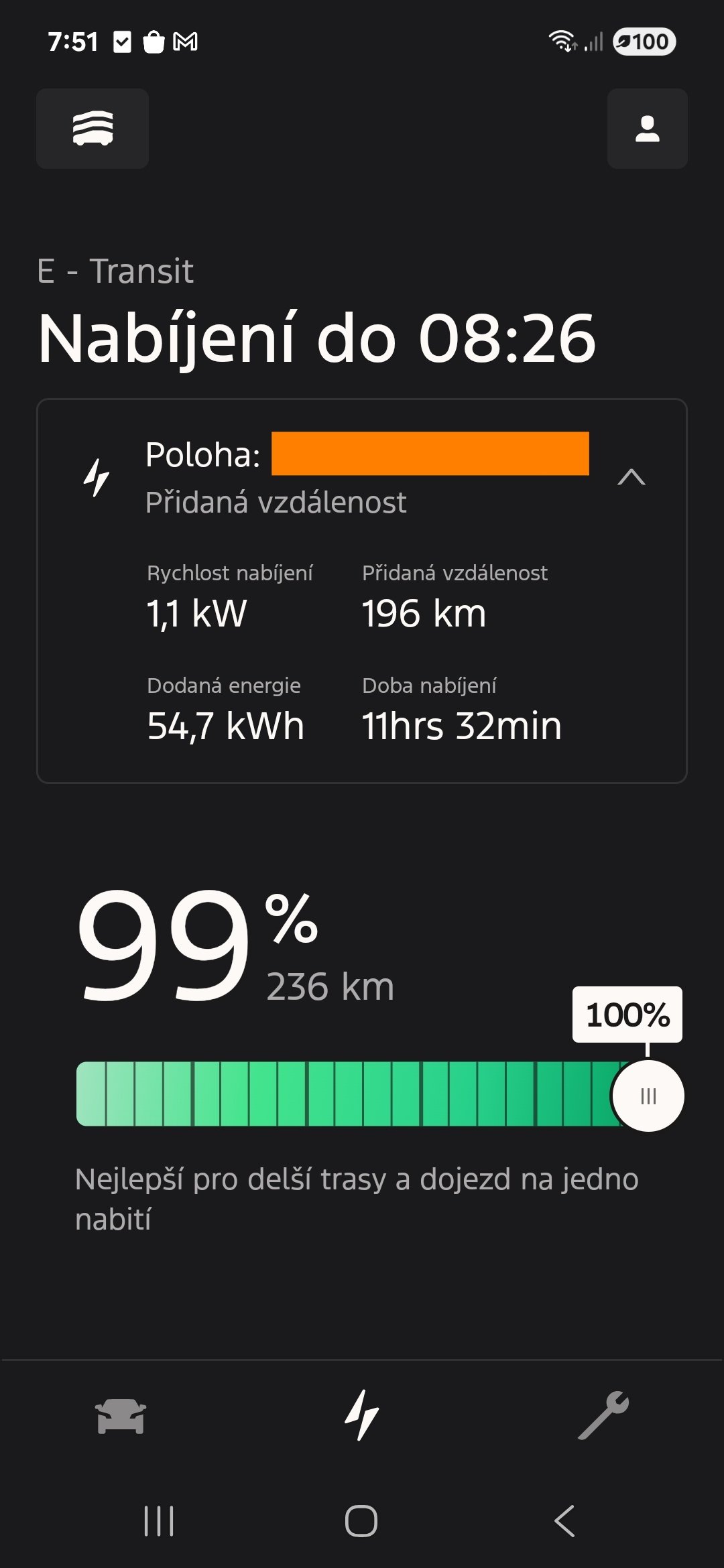The image size is (724, 1568).
Task: Tap the charge limit slider handle
Action: point(648,1096)
